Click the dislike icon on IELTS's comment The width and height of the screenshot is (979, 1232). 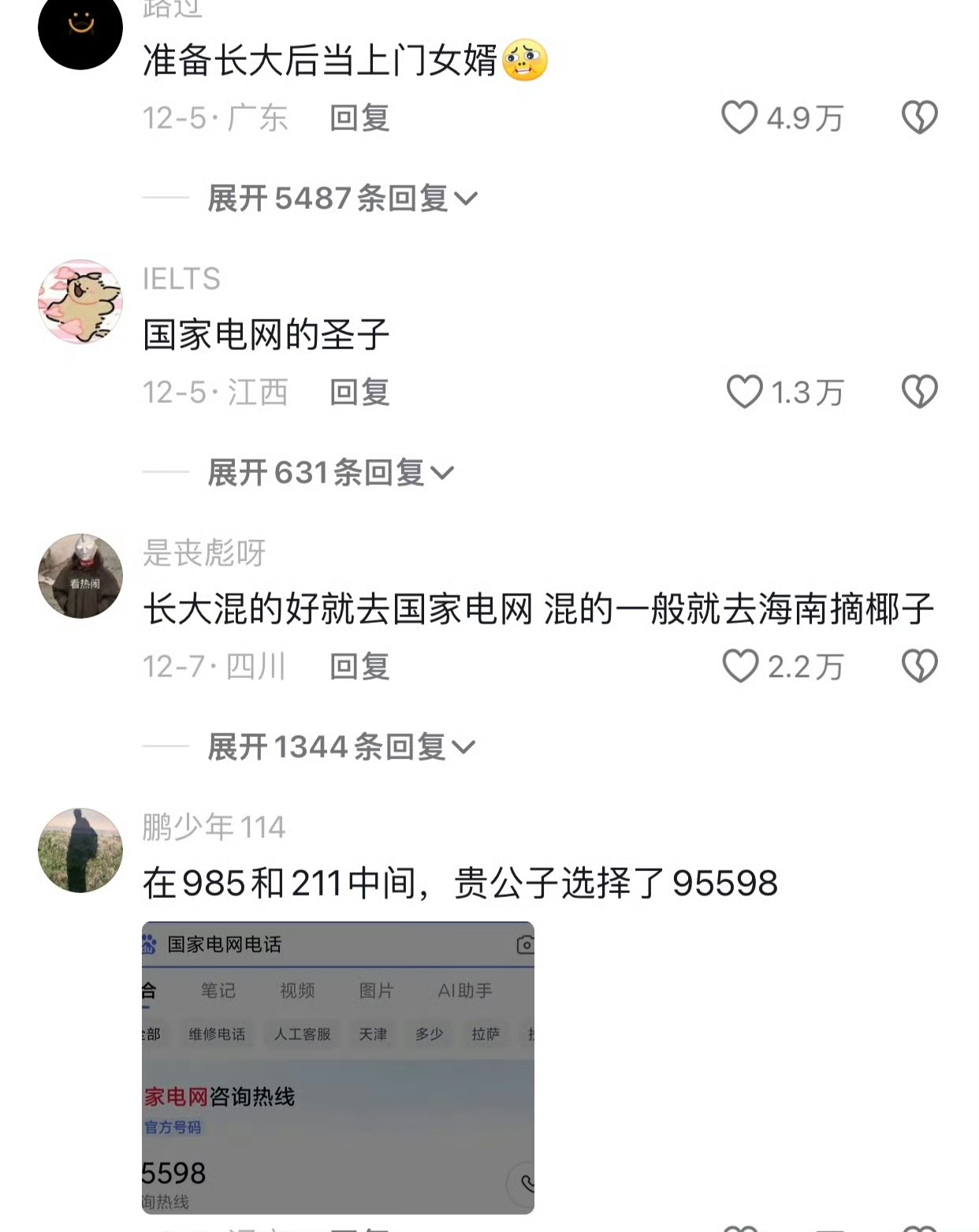[x=920, y=390]
